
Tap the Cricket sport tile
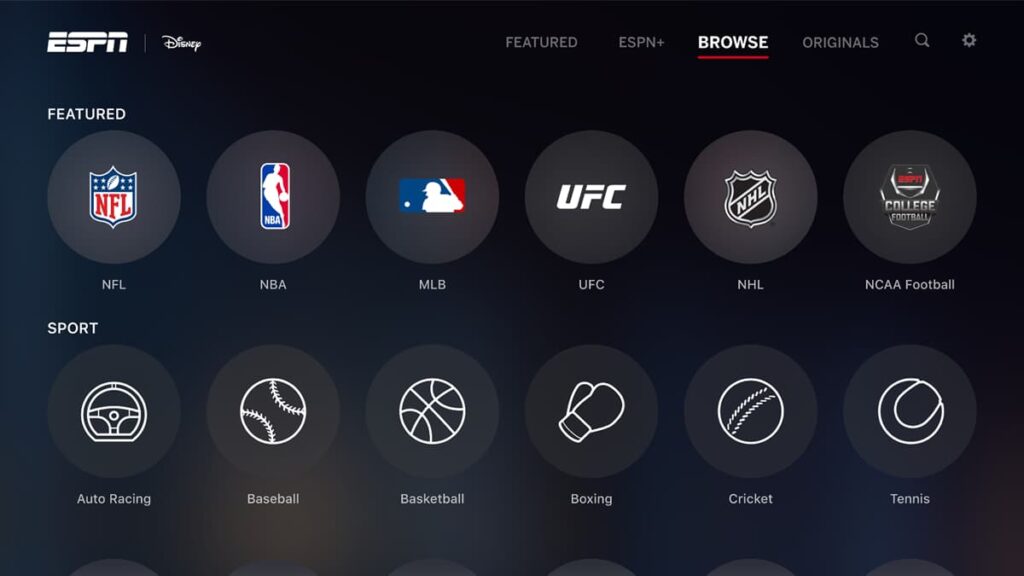click(x=750, y=411)
